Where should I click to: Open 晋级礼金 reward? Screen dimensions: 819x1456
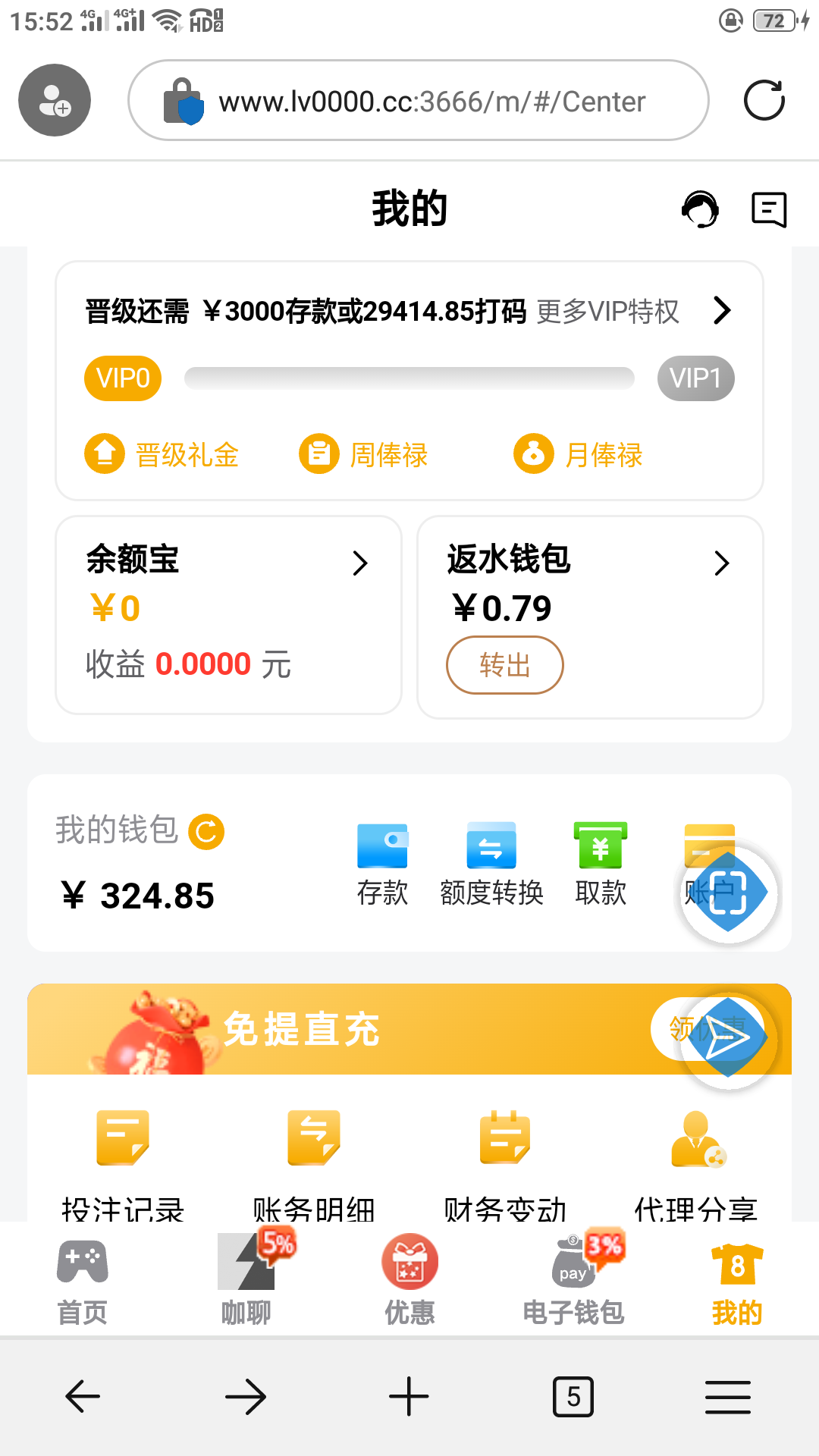(x=162, y=454)
